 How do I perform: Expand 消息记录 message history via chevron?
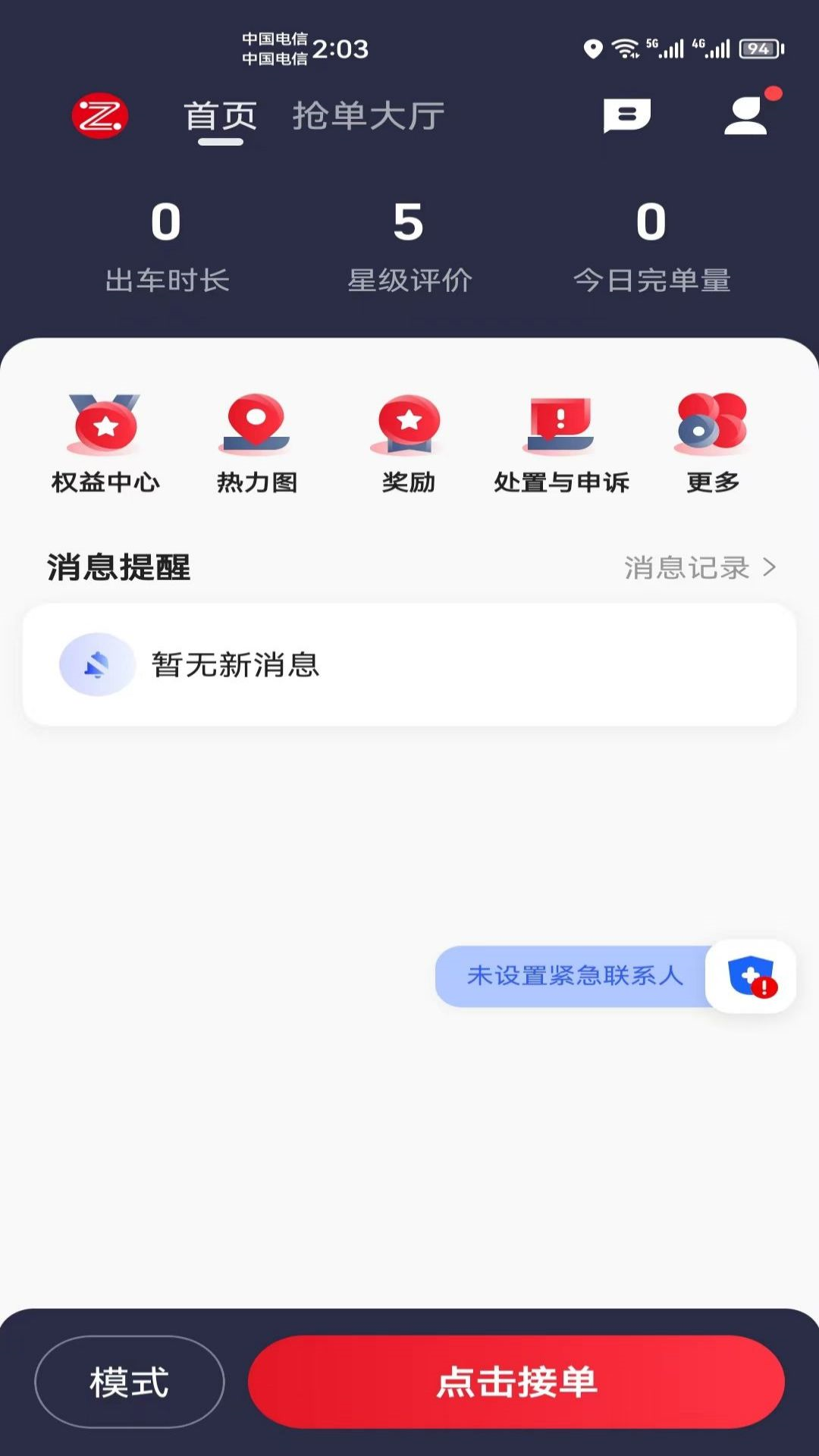click(772, 566)
